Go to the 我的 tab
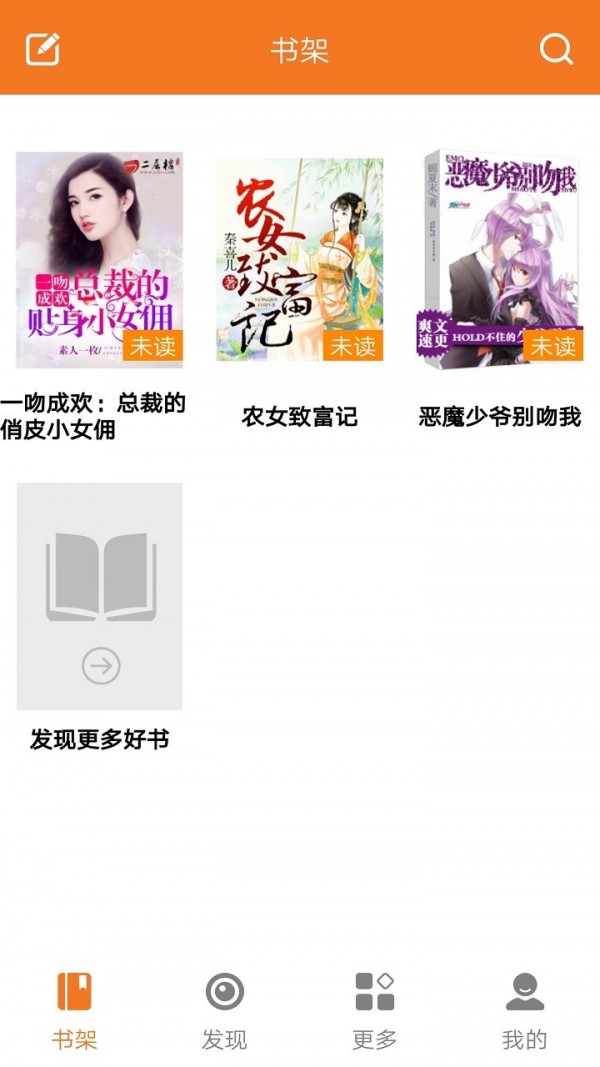This screenshot has width=600, height=1067. click(524, 1010)
